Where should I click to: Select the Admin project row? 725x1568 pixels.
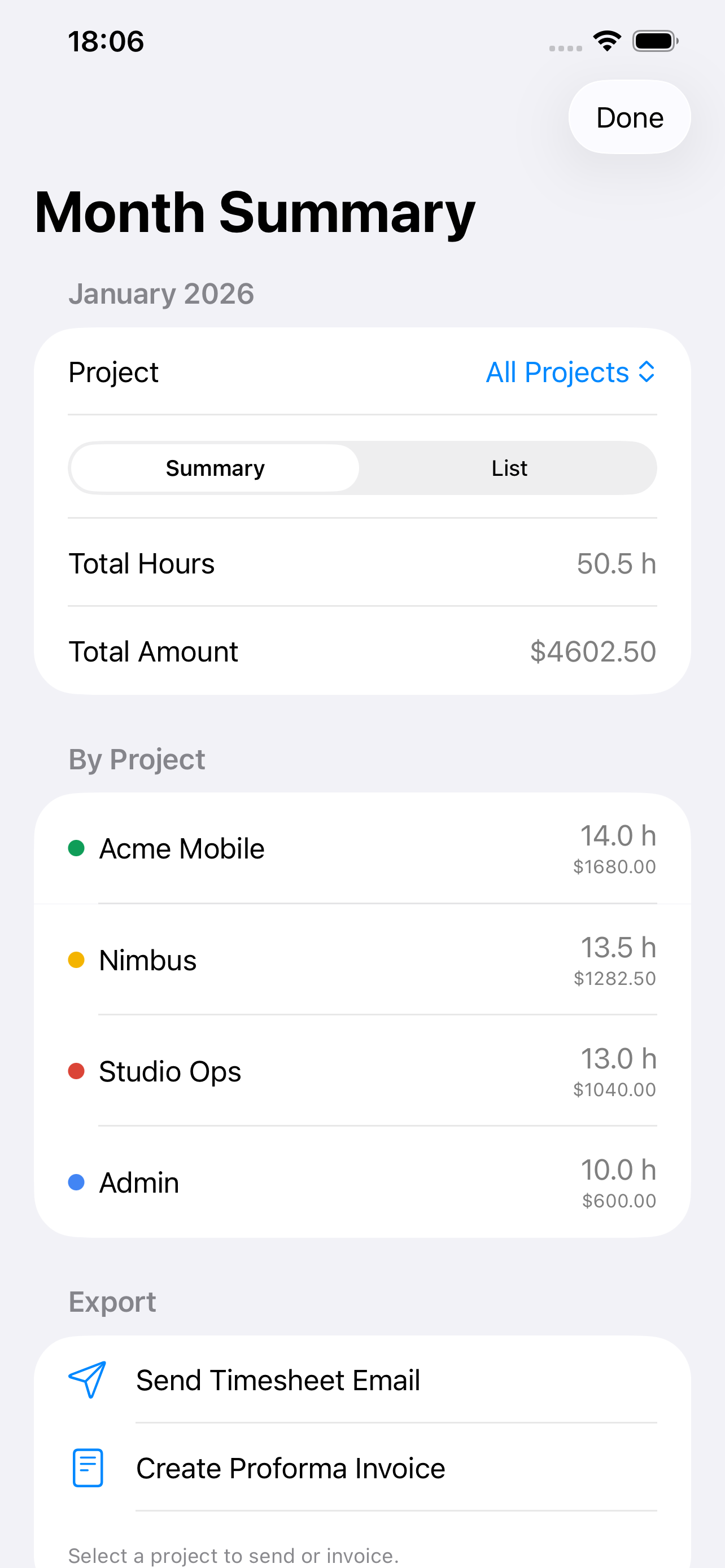363,1181
